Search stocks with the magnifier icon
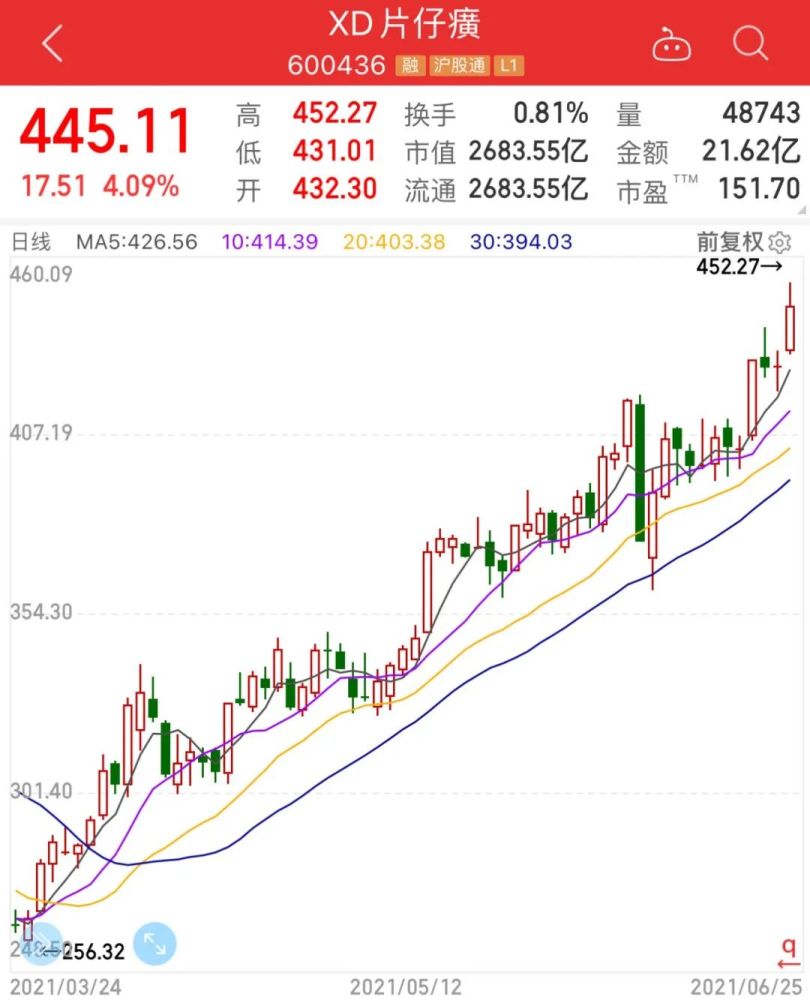The image size is (810, 1000). tap(749, 43)
